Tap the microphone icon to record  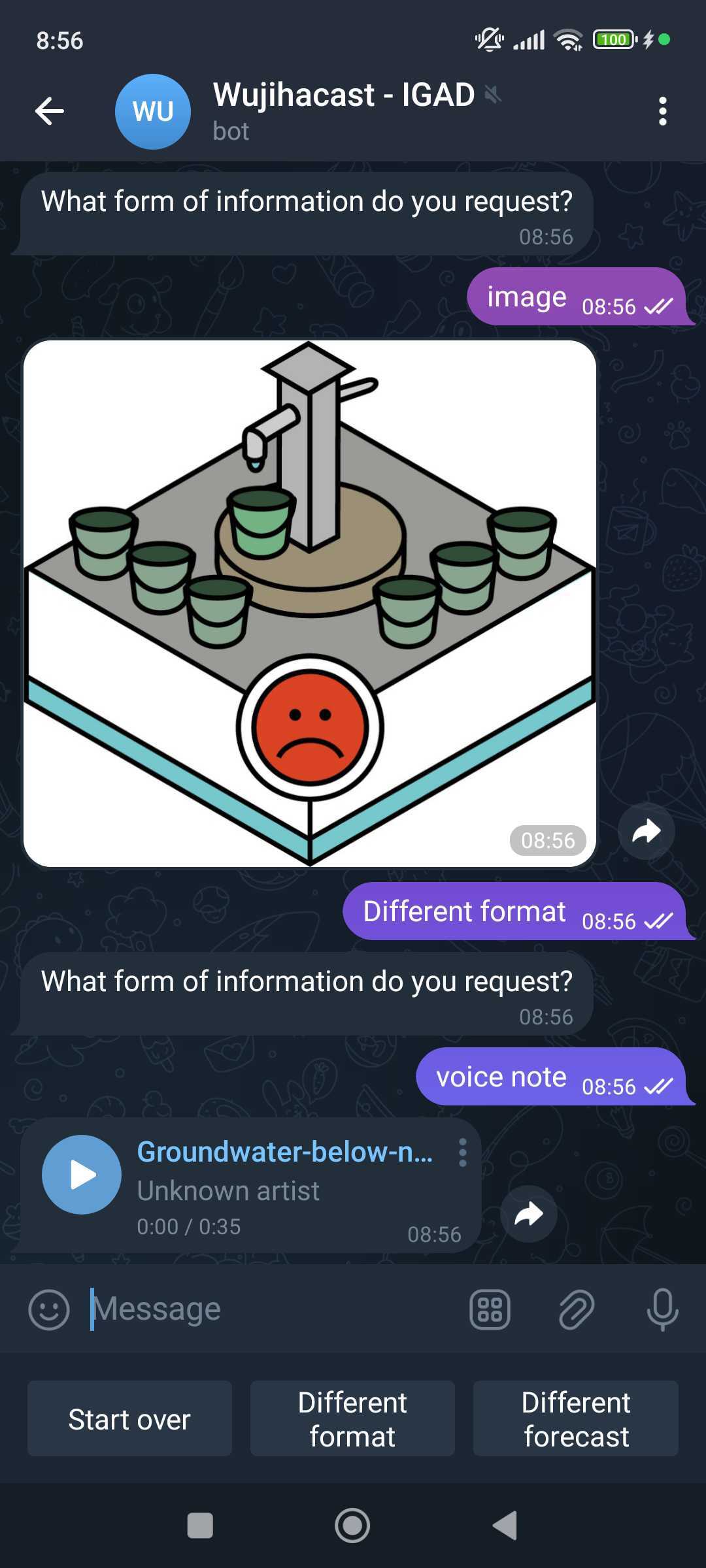pyautogui.click(x=662, y=1309)
